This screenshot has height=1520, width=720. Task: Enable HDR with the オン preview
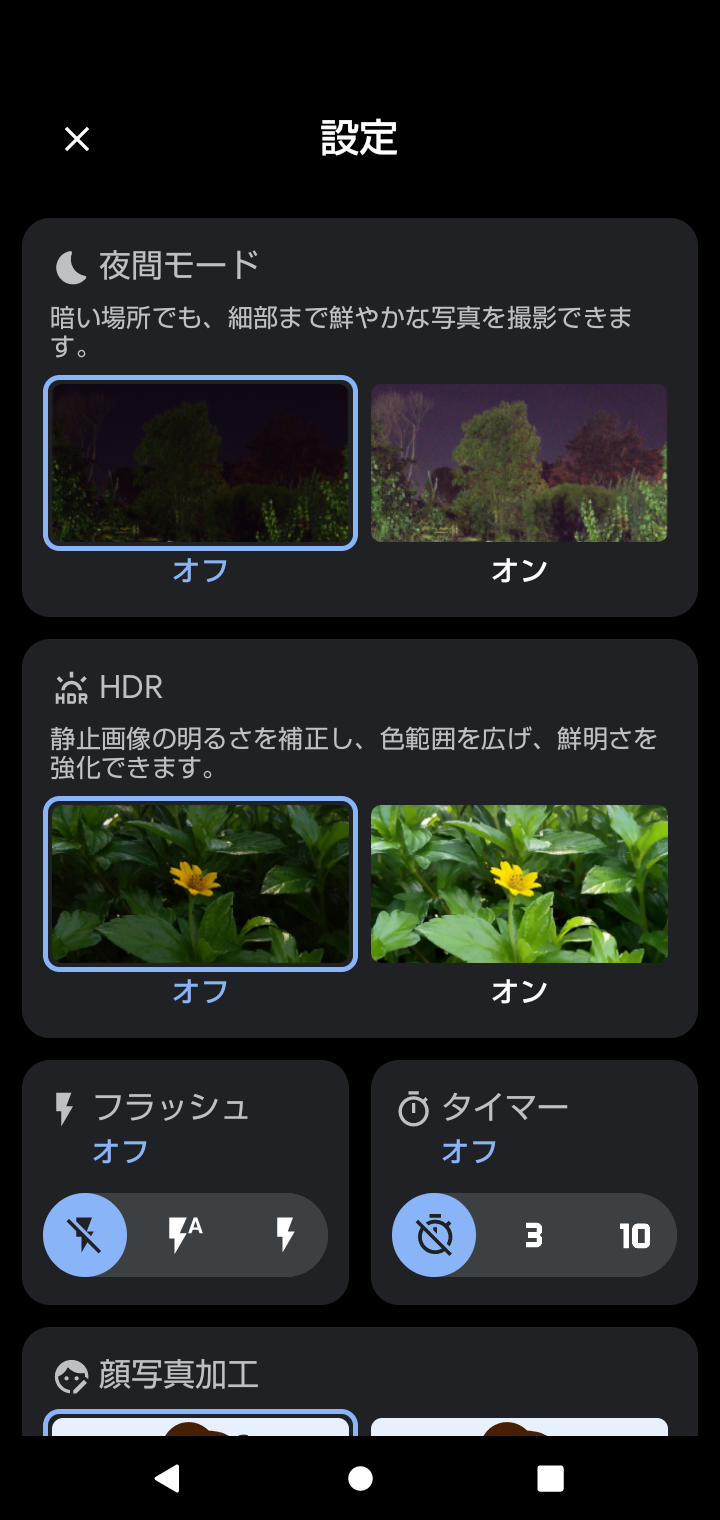tap(519, 884)
